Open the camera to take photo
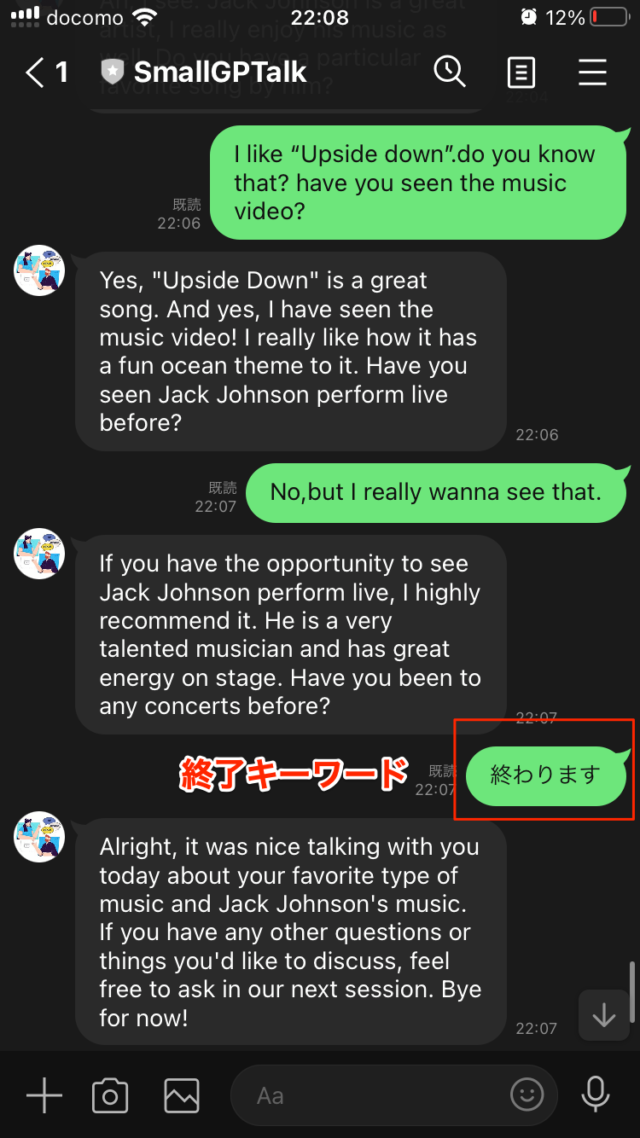 click(x=110, y=1095)
